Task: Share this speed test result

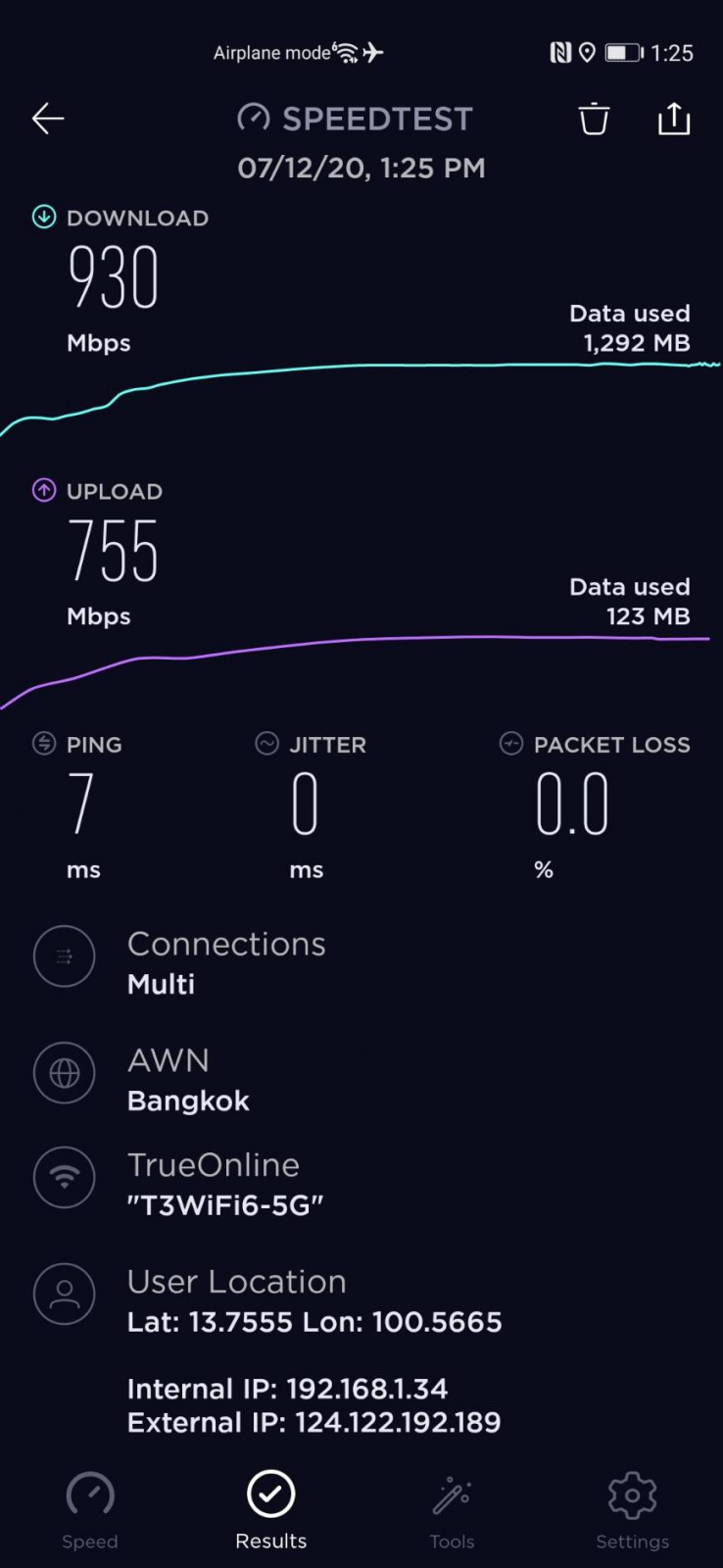Action: (x=673, y=120)
